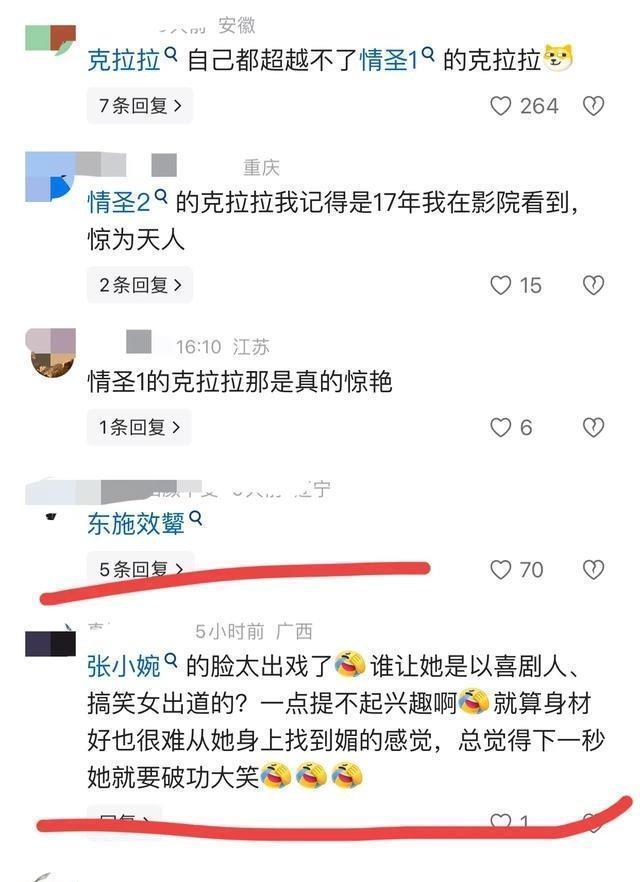Dislike the comment with 70 likes
Screen dimensions: 640x882
coord(594,570)
